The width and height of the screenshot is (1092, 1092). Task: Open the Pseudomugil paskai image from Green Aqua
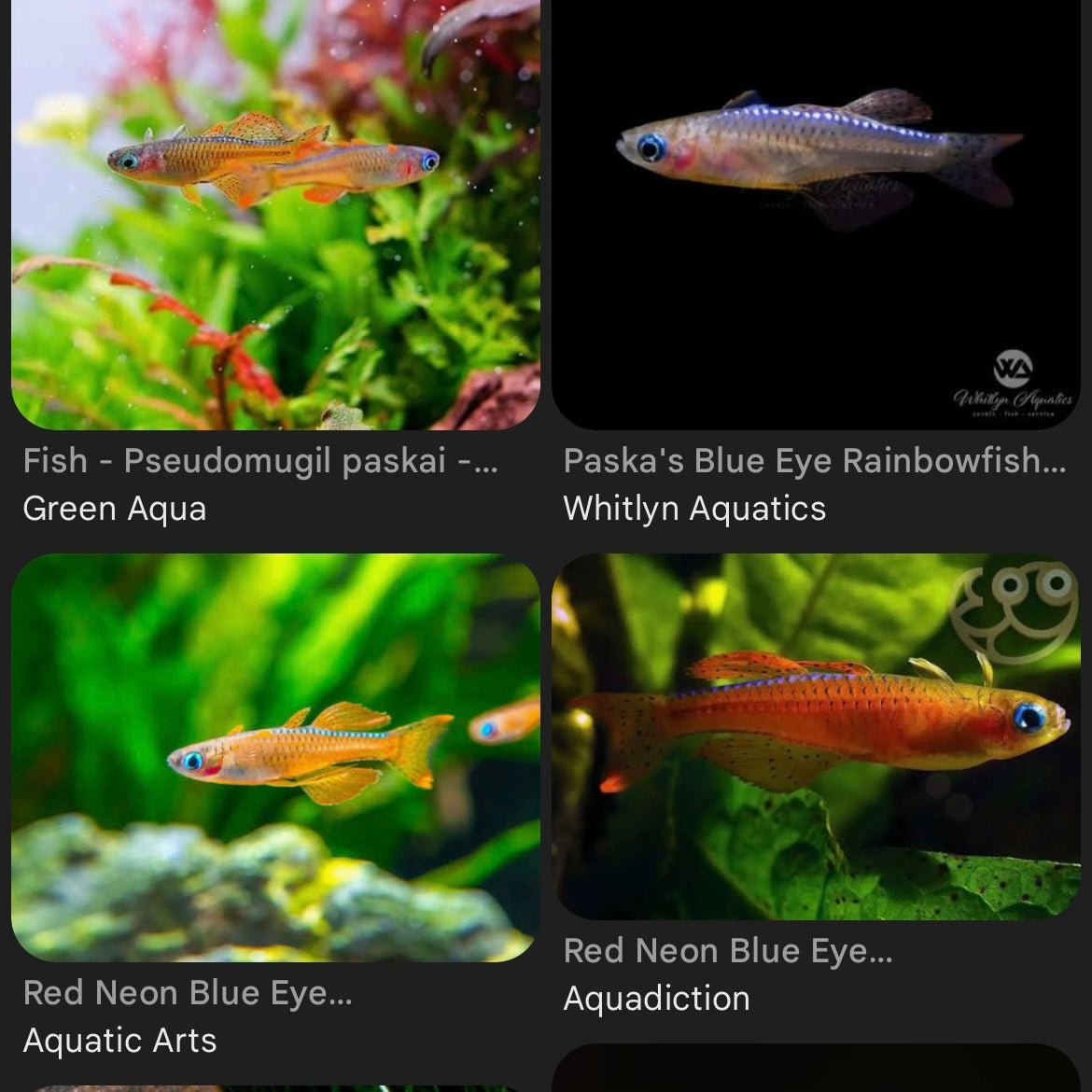tap(275, 215)
